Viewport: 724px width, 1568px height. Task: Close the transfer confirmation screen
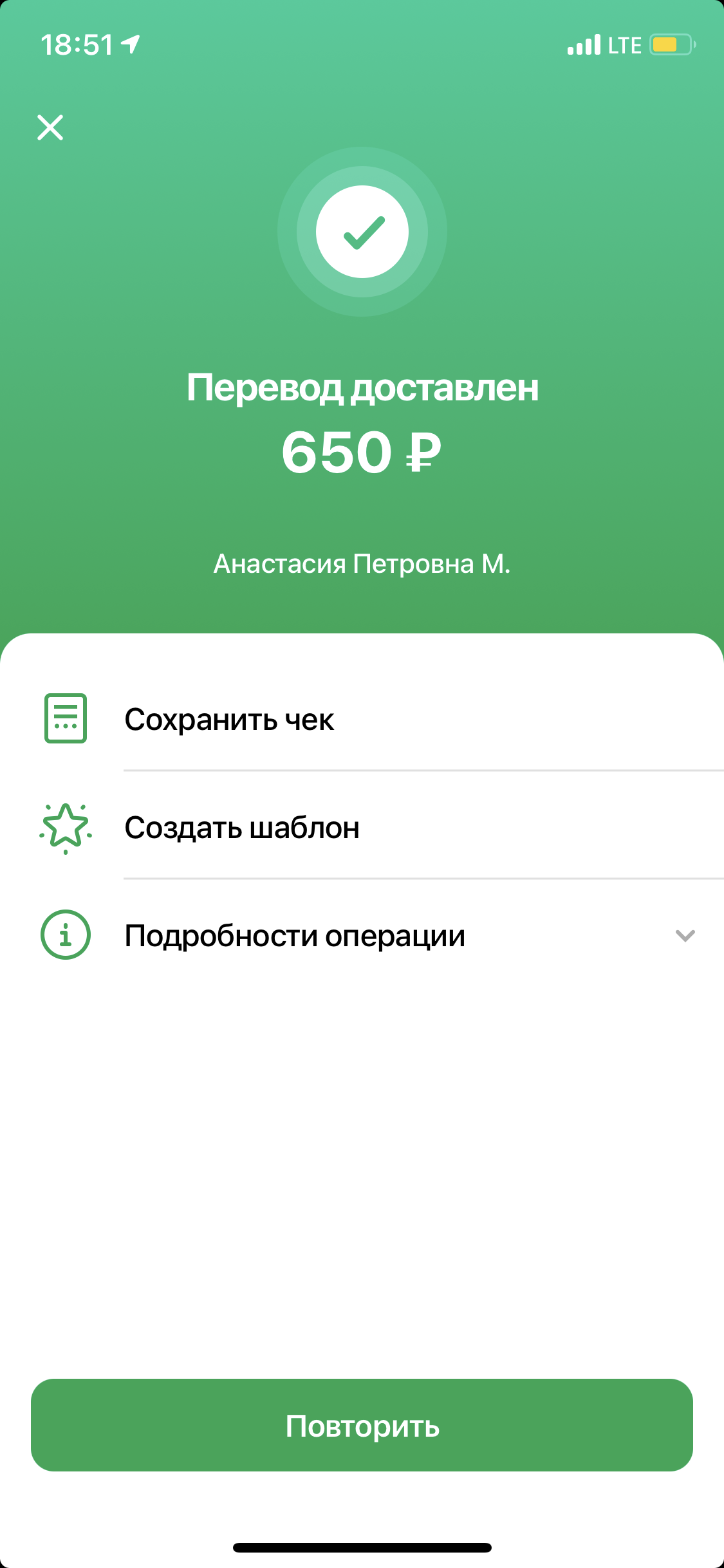coord(50,127)
